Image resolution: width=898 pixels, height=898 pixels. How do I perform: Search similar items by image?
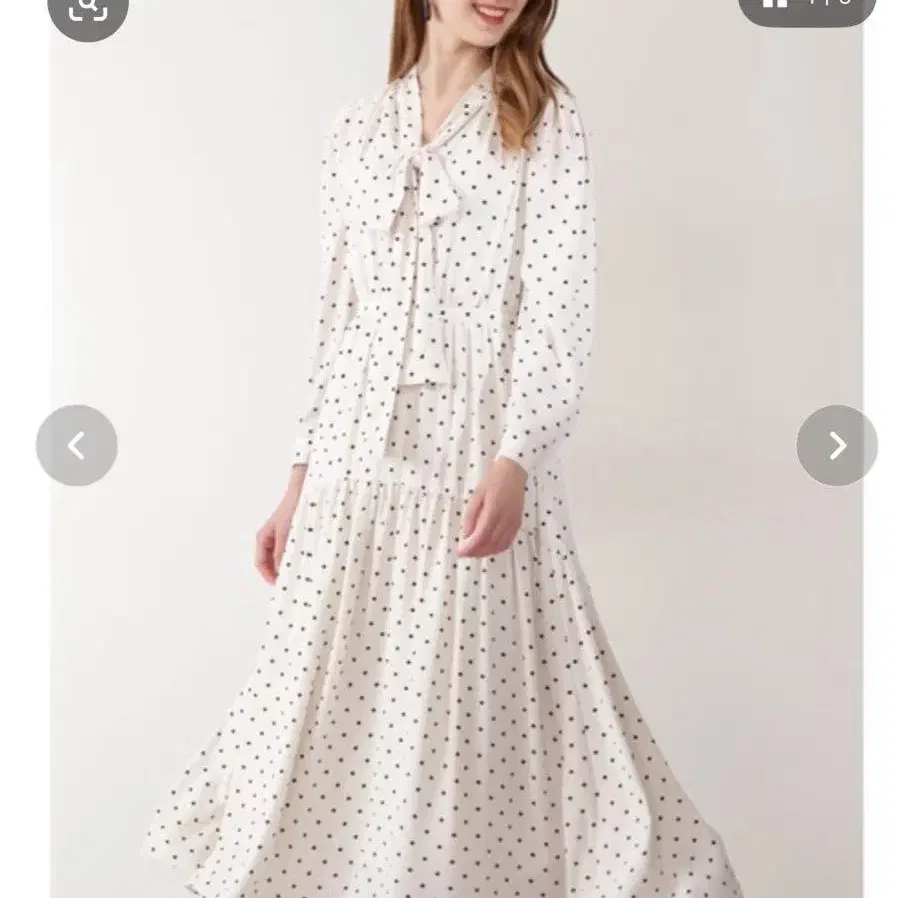point(88,10)
